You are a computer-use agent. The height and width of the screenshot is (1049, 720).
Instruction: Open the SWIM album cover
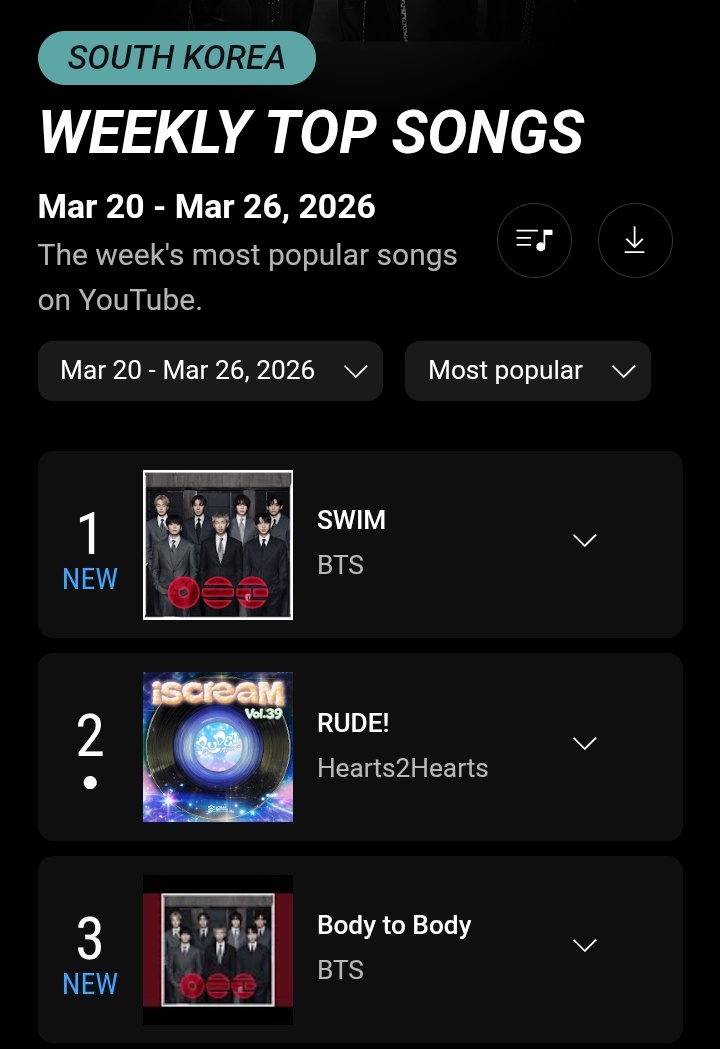tap(218, 545)
